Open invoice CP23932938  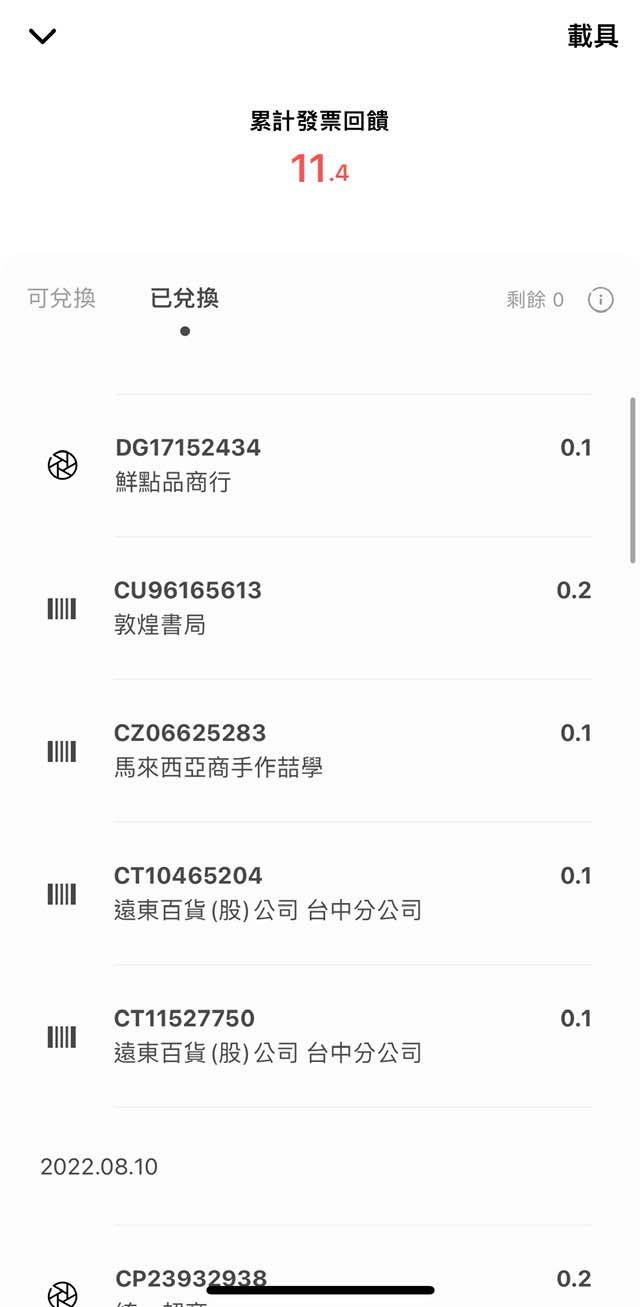point(320,1280)
